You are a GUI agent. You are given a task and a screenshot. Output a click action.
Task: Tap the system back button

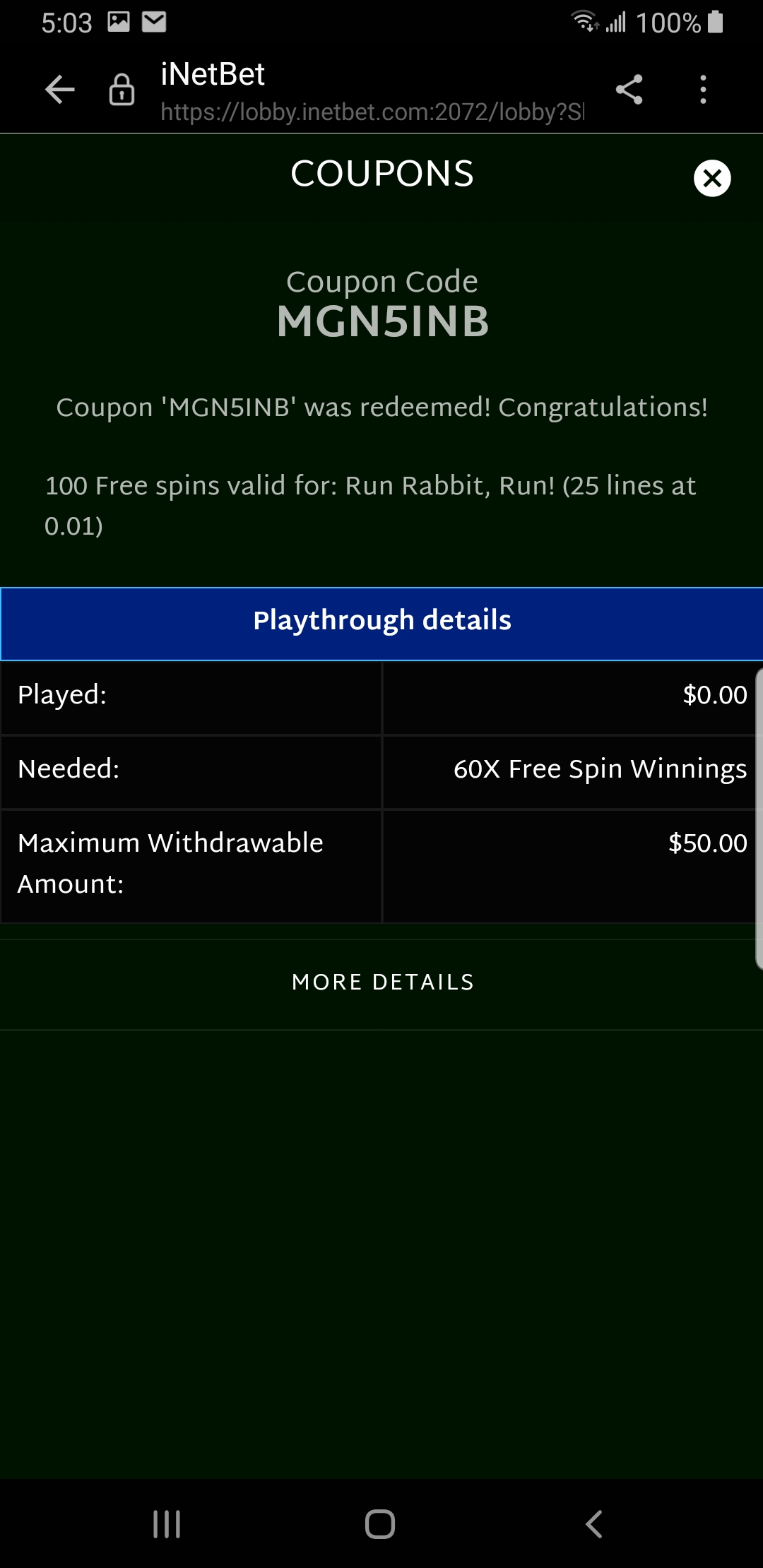tap(593, 1524)
